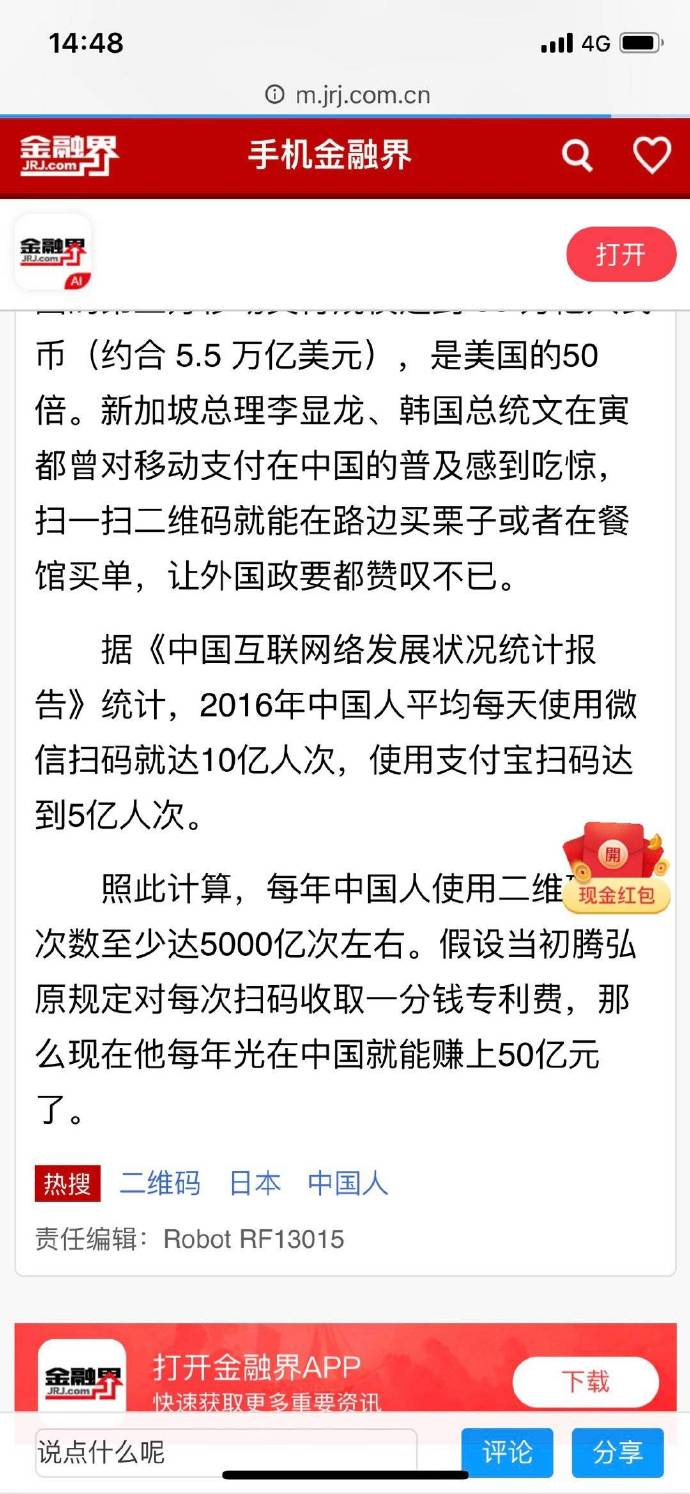The image size is (690, 1494).
Task: Open the search magnifier icon
Action: click(x=577, y=156)
